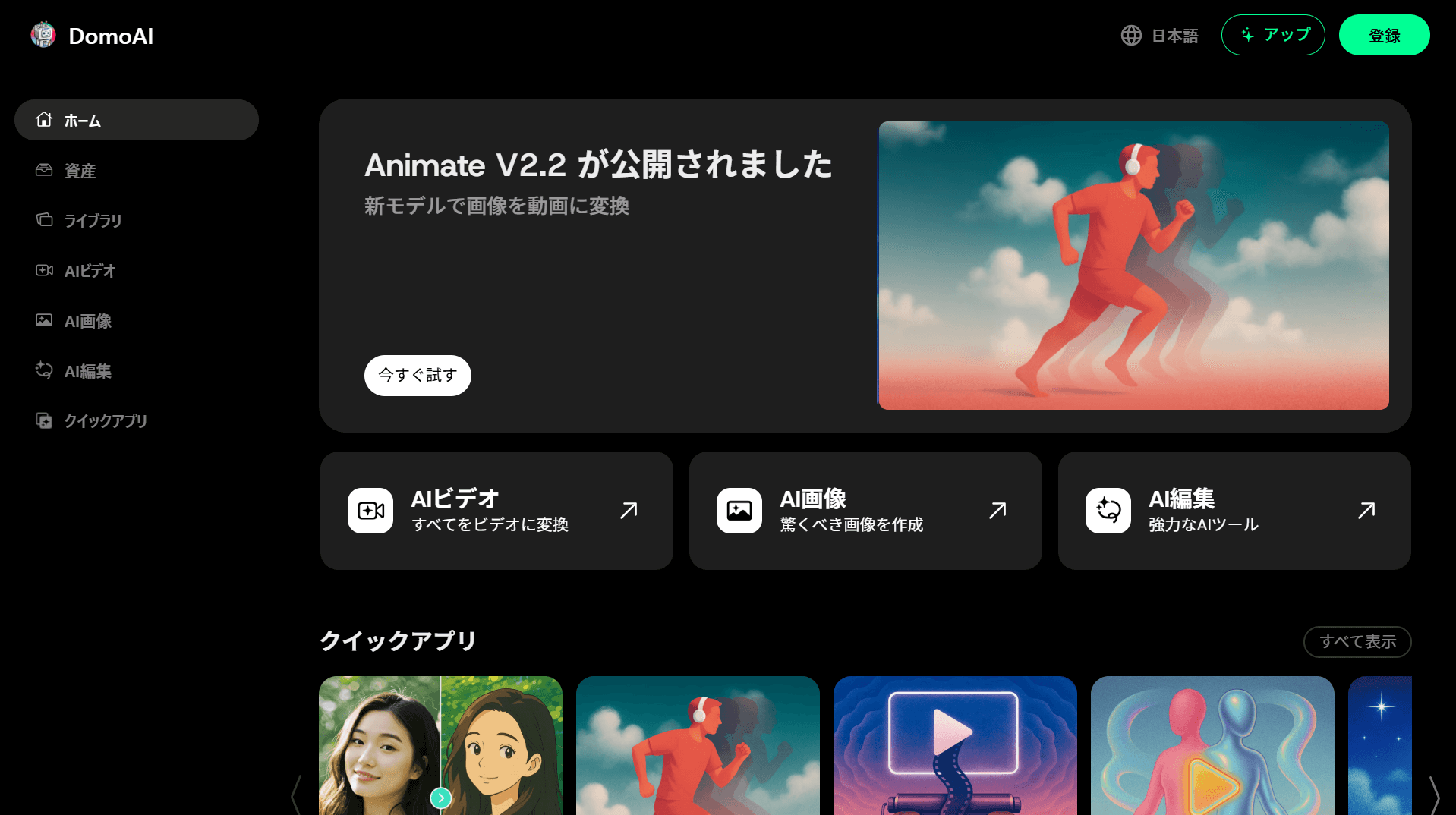Tap the 今すぐ試す button
Screen dimensions: 1456x815
click(418, 376)
